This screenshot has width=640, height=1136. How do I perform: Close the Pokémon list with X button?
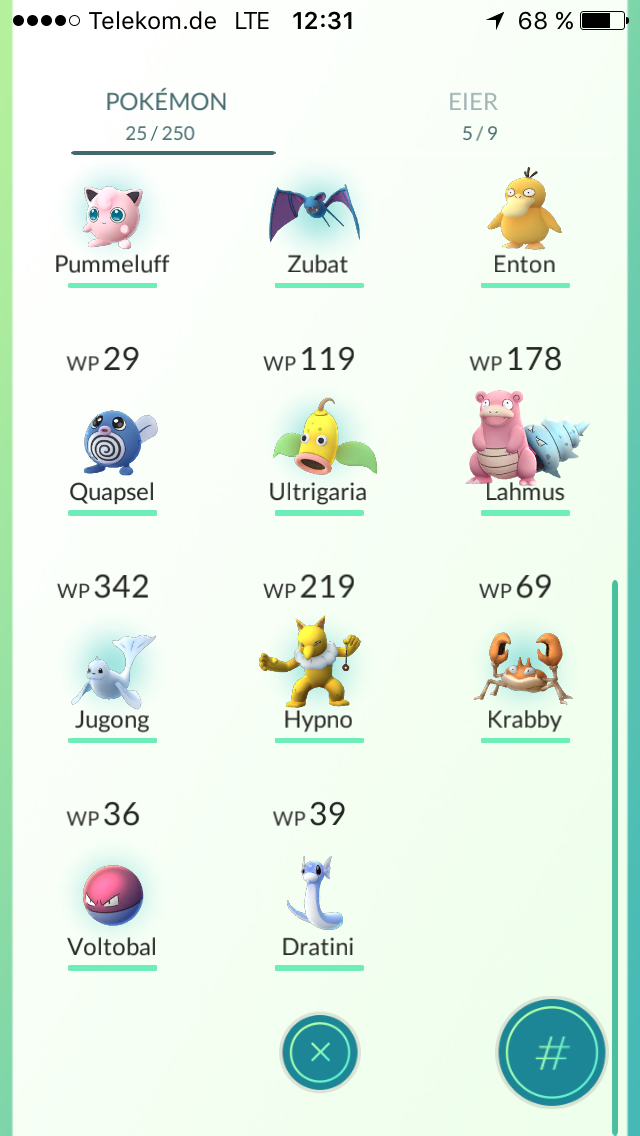(x=320, y=1052)
